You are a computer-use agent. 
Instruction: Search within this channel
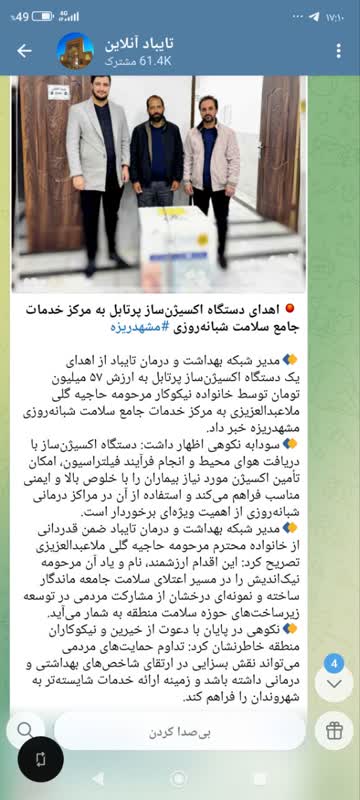point(24,730)
